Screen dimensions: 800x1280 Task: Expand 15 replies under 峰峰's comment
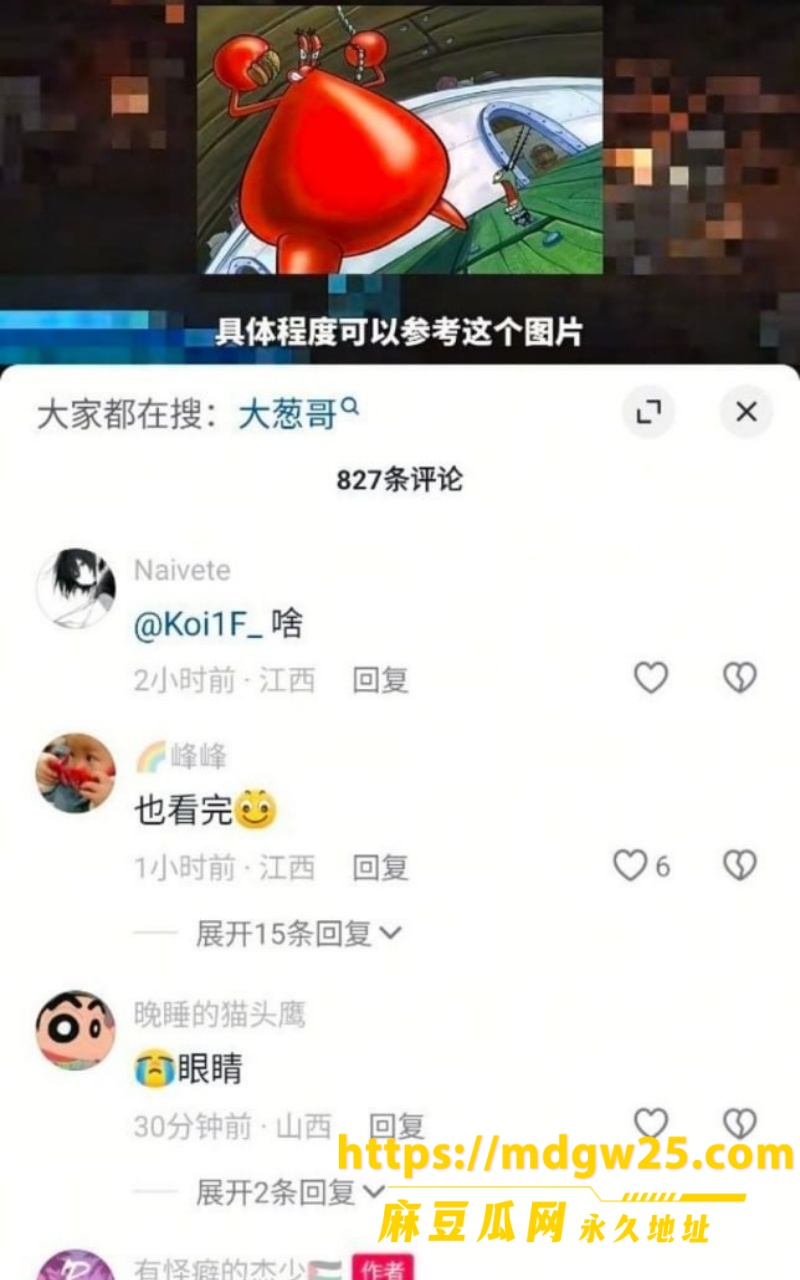[298, 934]
